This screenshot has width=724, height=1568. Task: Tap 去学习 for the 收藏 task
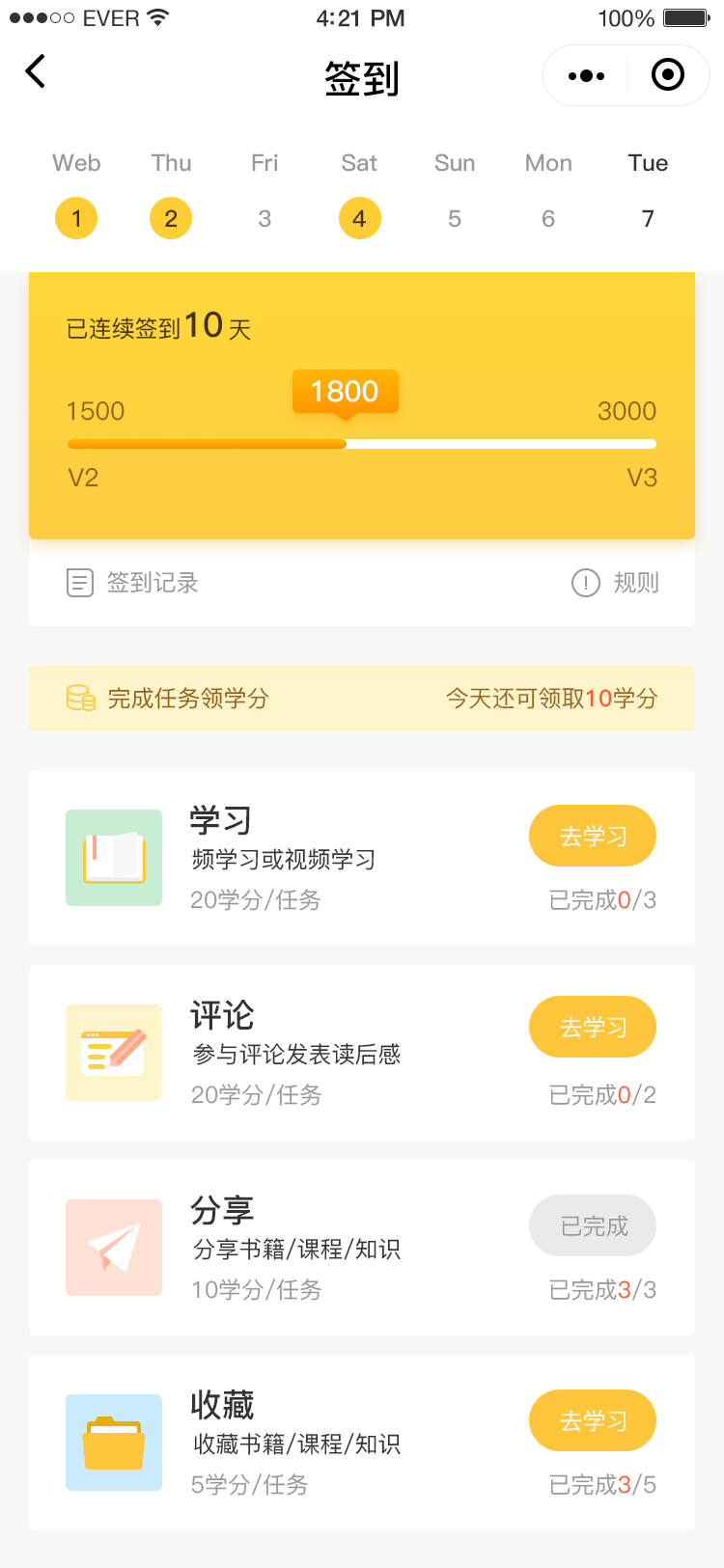pyautogui.click(x=593, y=1420)
